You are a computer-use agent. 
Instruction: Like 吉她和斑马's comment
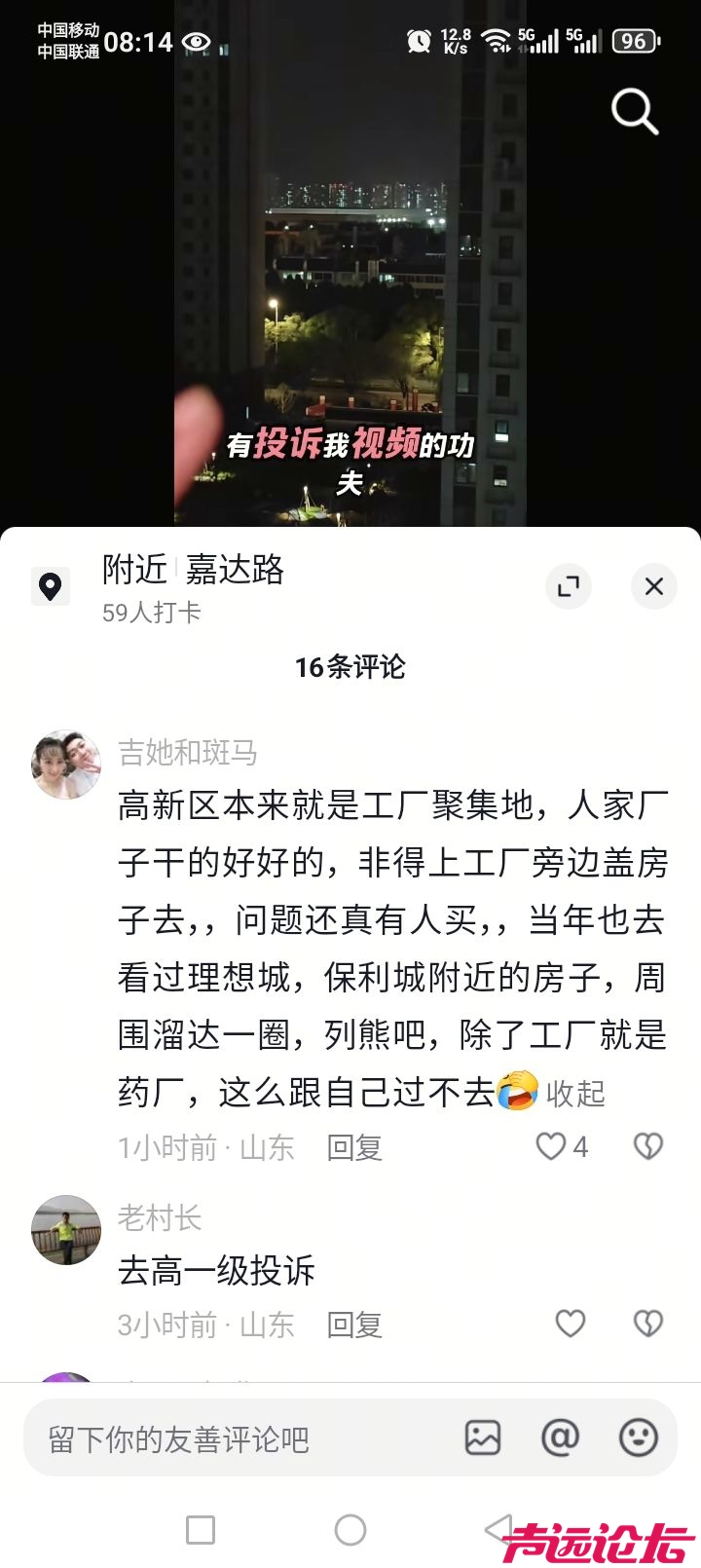tap(552, 1146)
